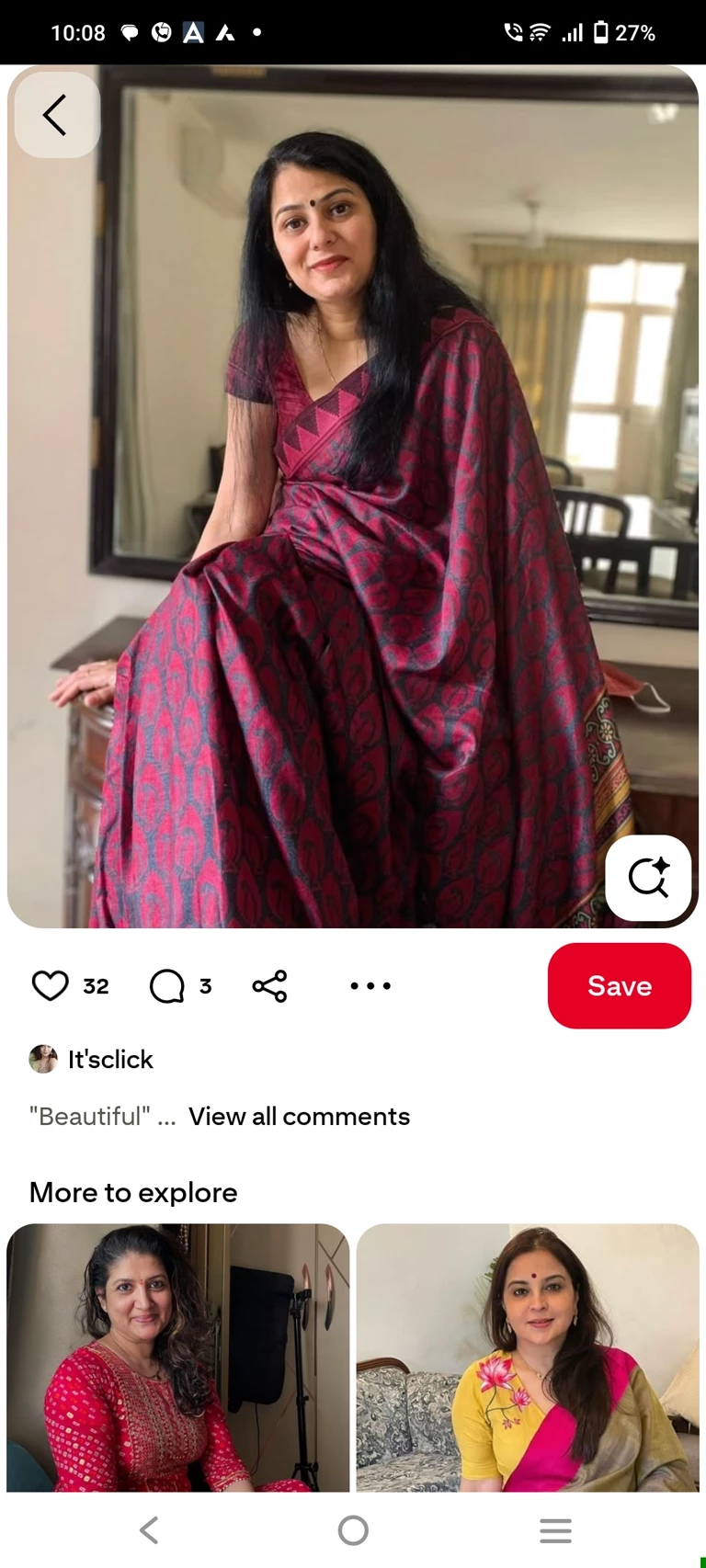Share this pin
The width and height of the screenshot is (706, 1568).
point(269,985)
